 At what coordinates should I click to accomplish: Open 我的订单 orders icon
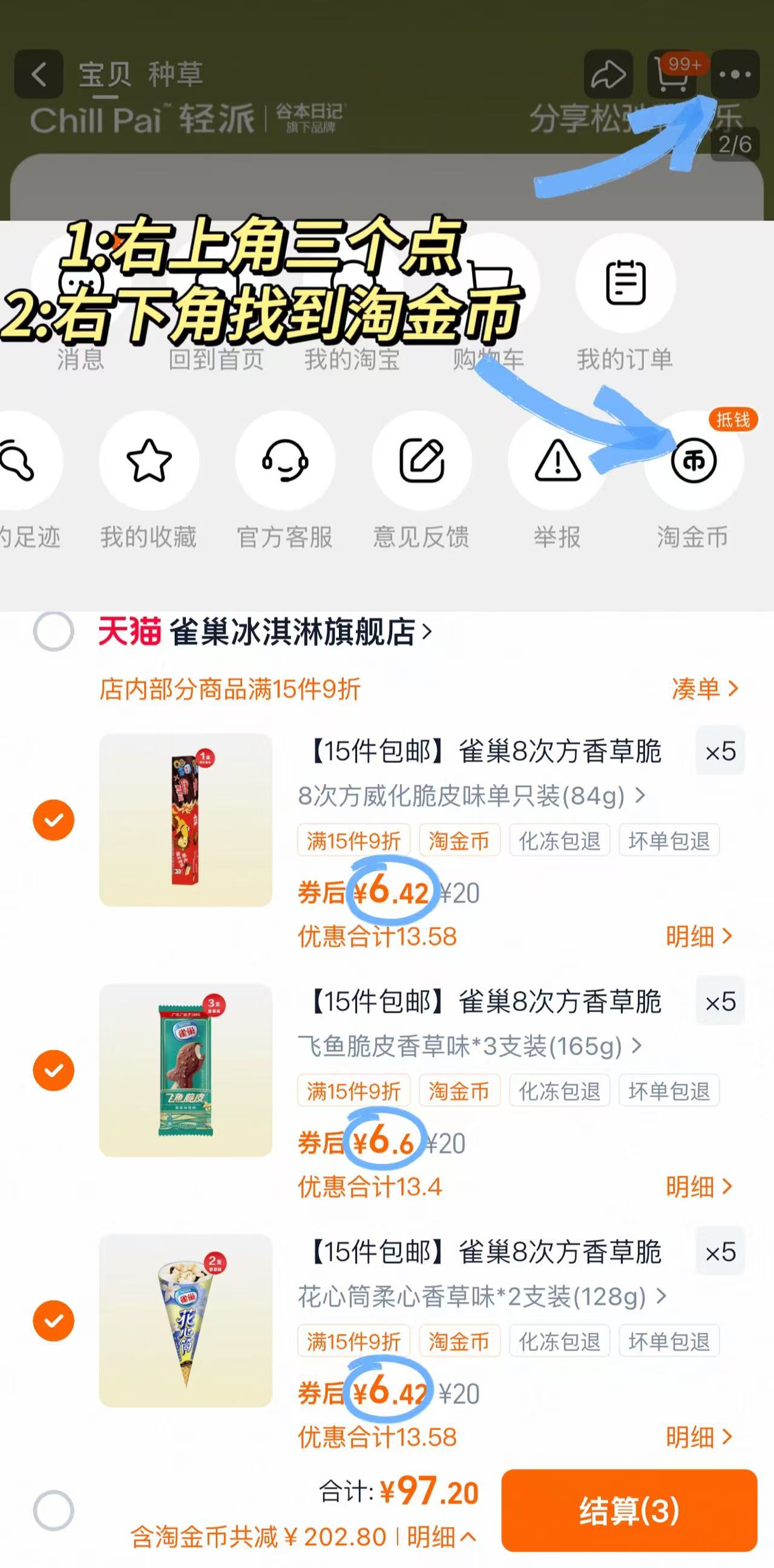[x=625, y=281]
